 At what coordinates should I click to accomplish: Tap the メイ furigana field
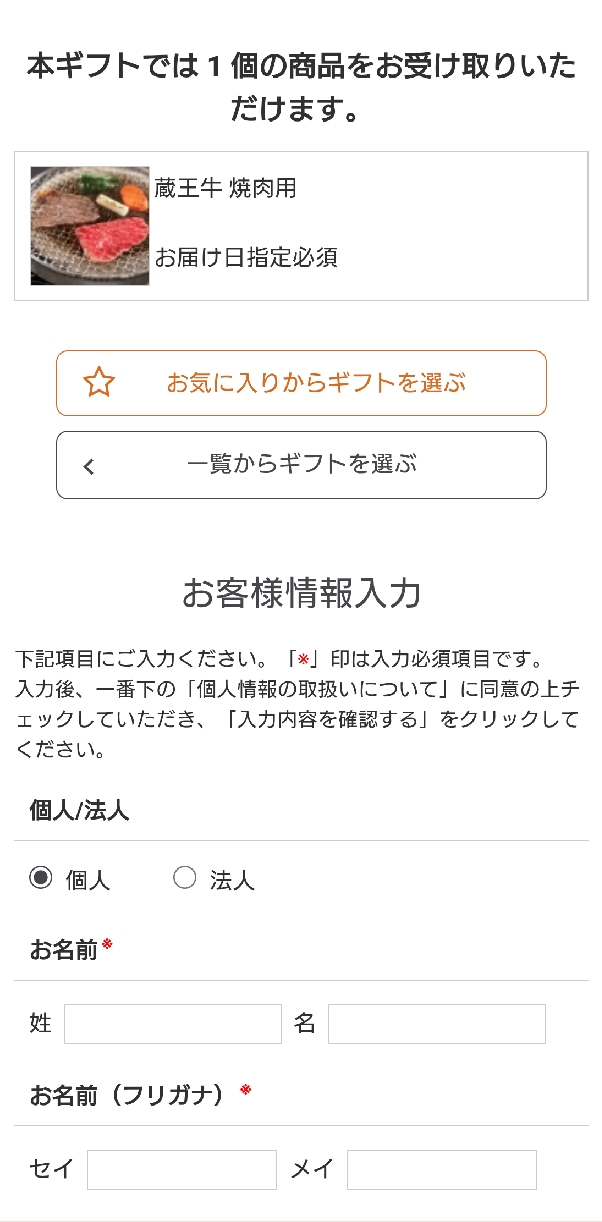point(441,1169)
